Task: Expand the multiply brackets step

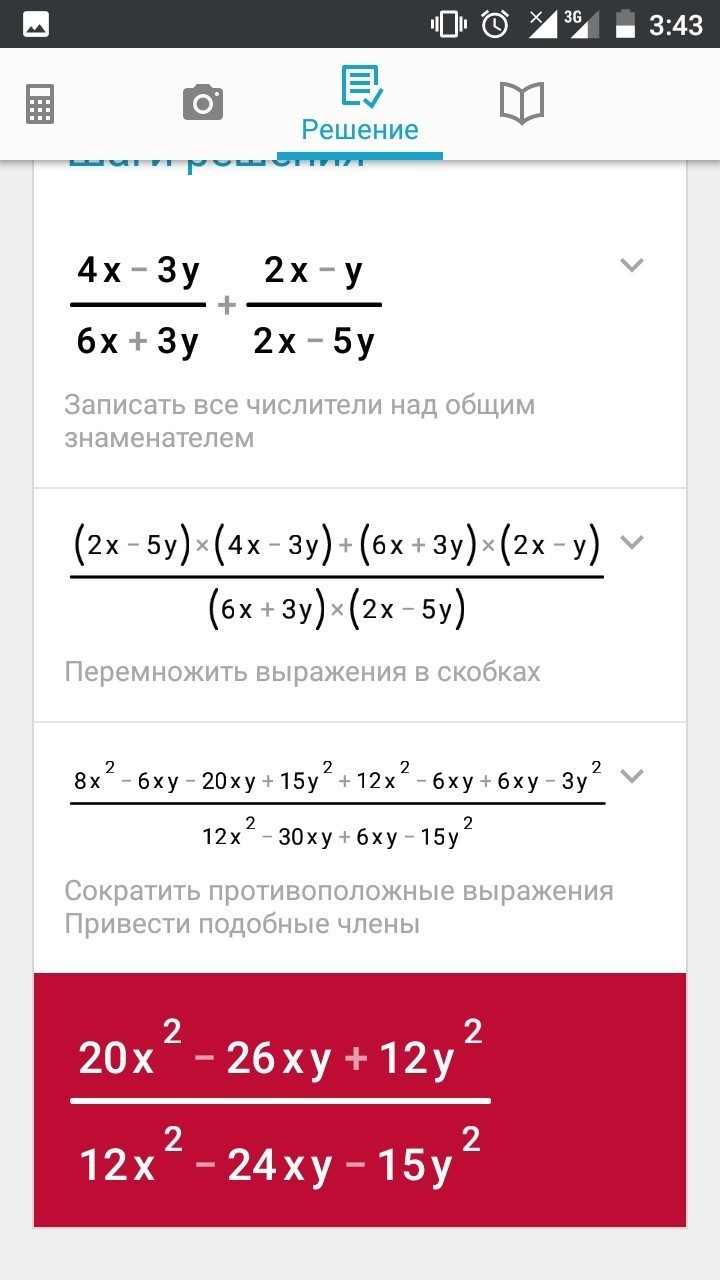Action: coord(631,543)
